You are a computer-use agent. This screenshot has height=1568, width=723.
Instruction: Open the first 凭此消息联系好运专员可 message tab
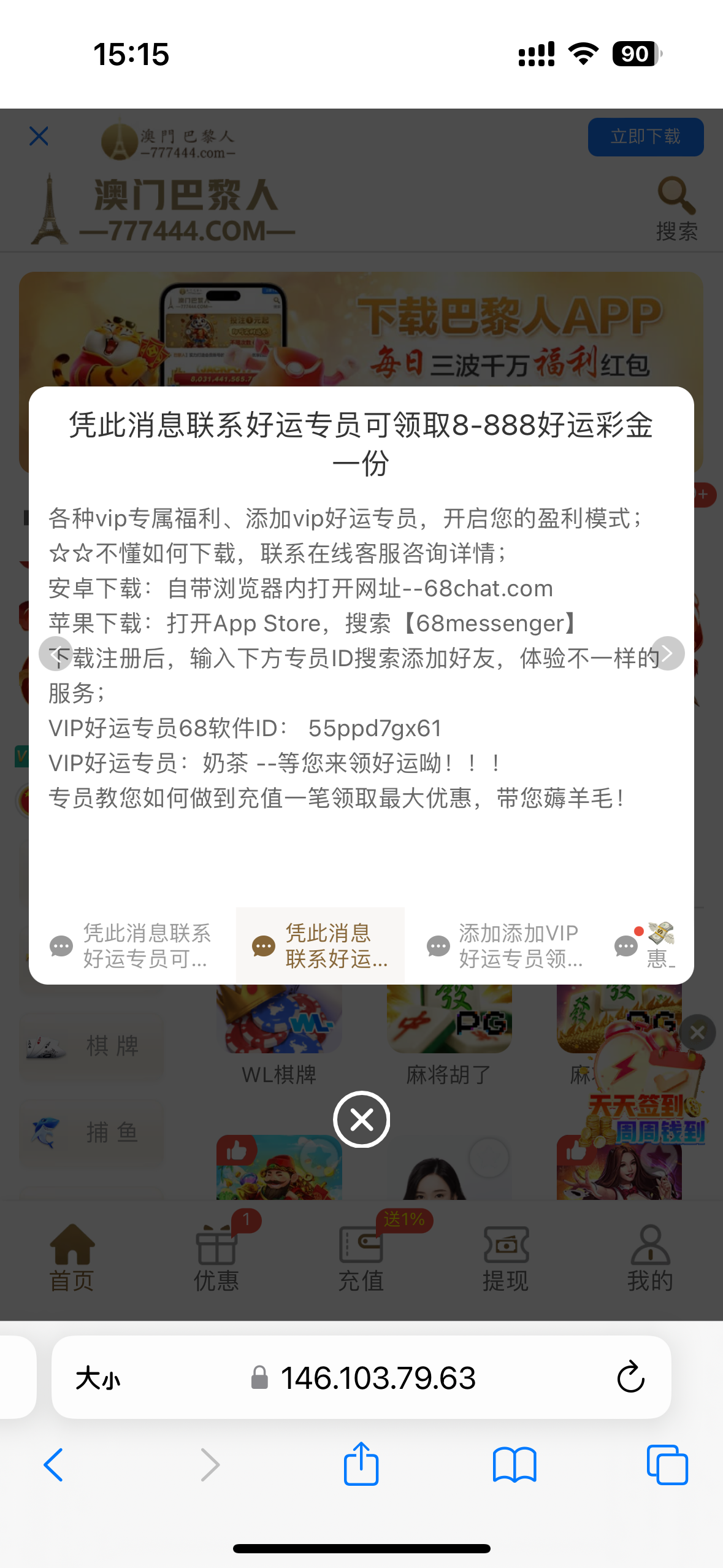pyautogui.click(x=131, y=946)
